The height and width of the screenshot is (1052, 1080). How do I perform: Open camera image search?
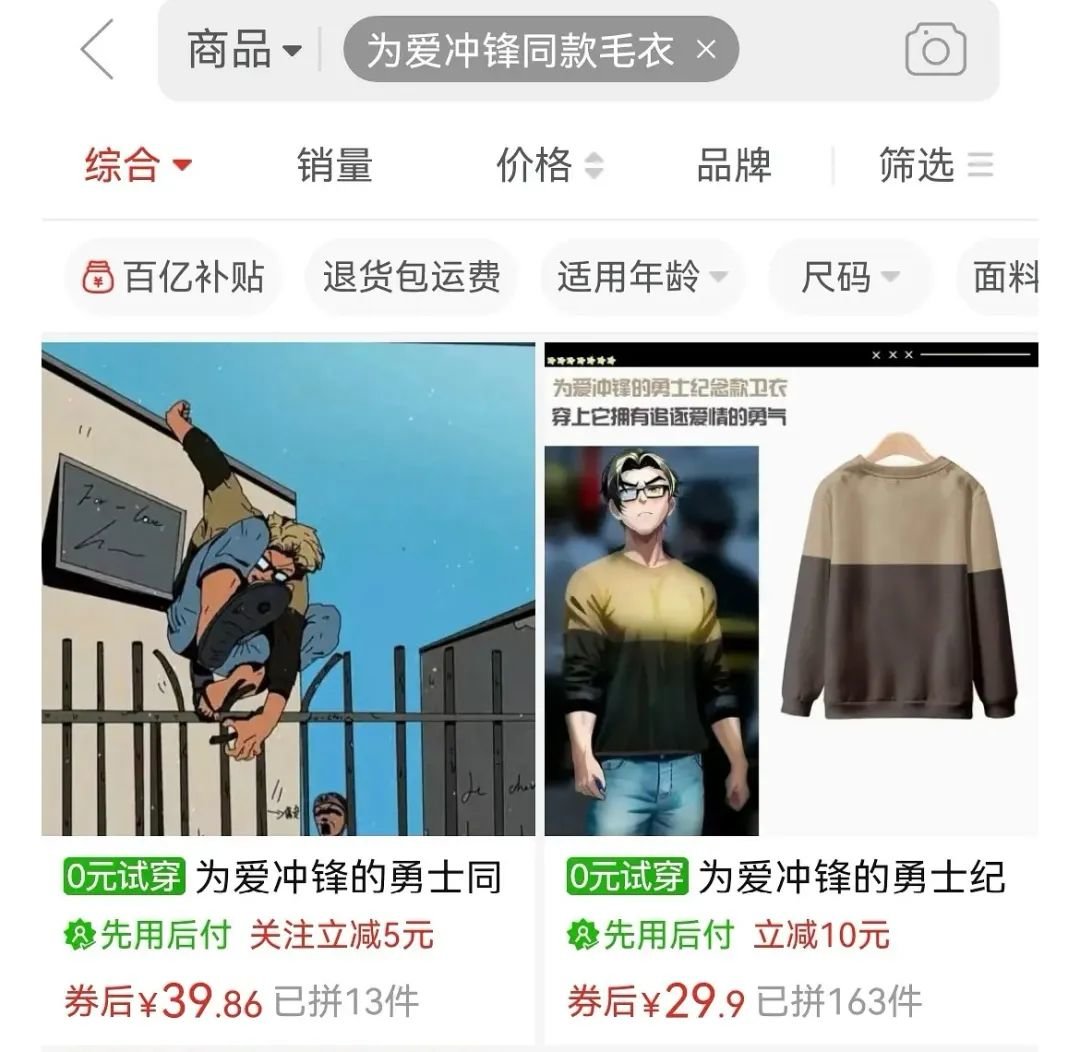(x=935, y=50)
